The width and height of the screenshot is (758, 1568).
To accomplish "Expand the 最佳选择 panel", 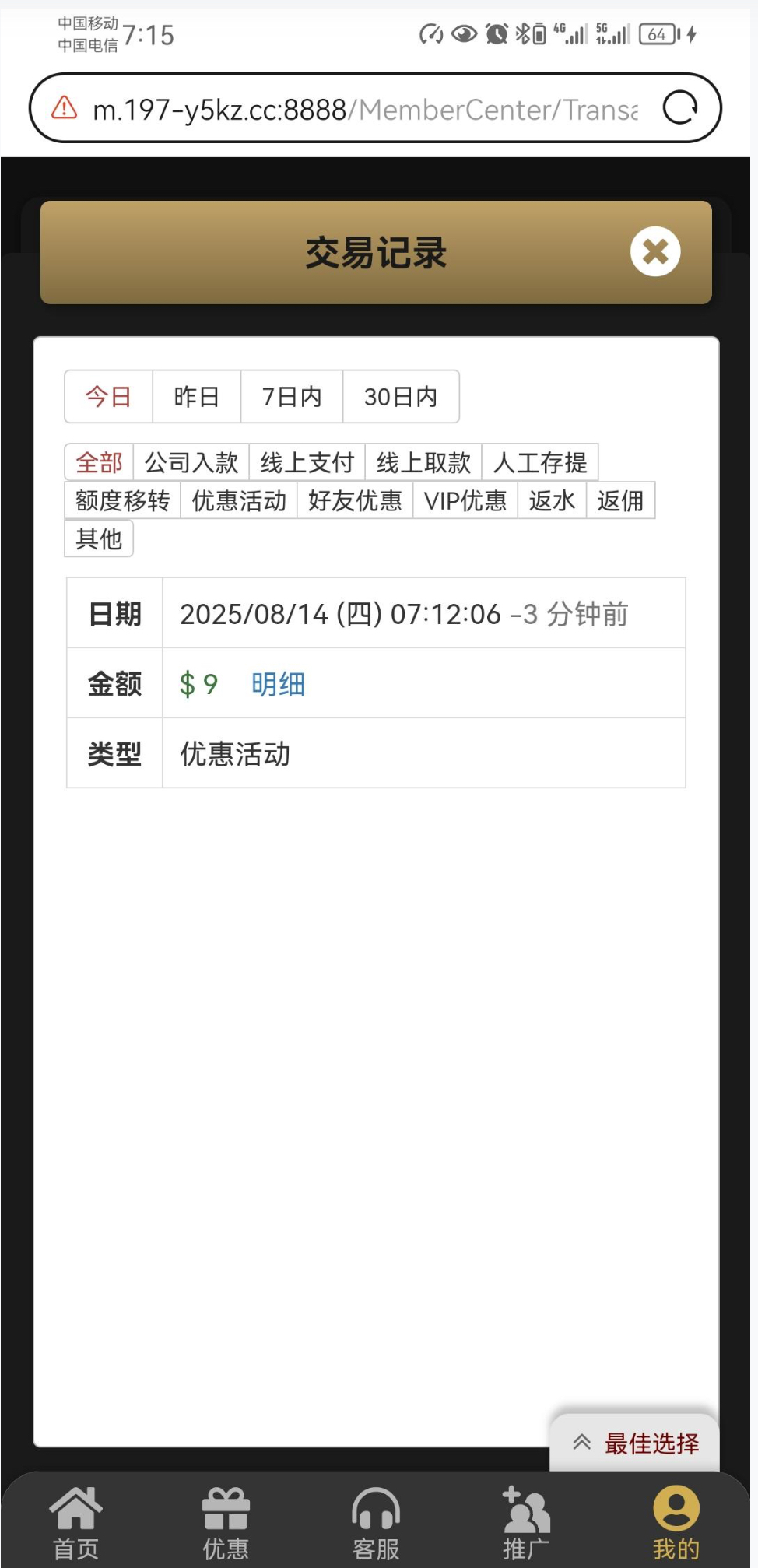I will point(635,1443).
